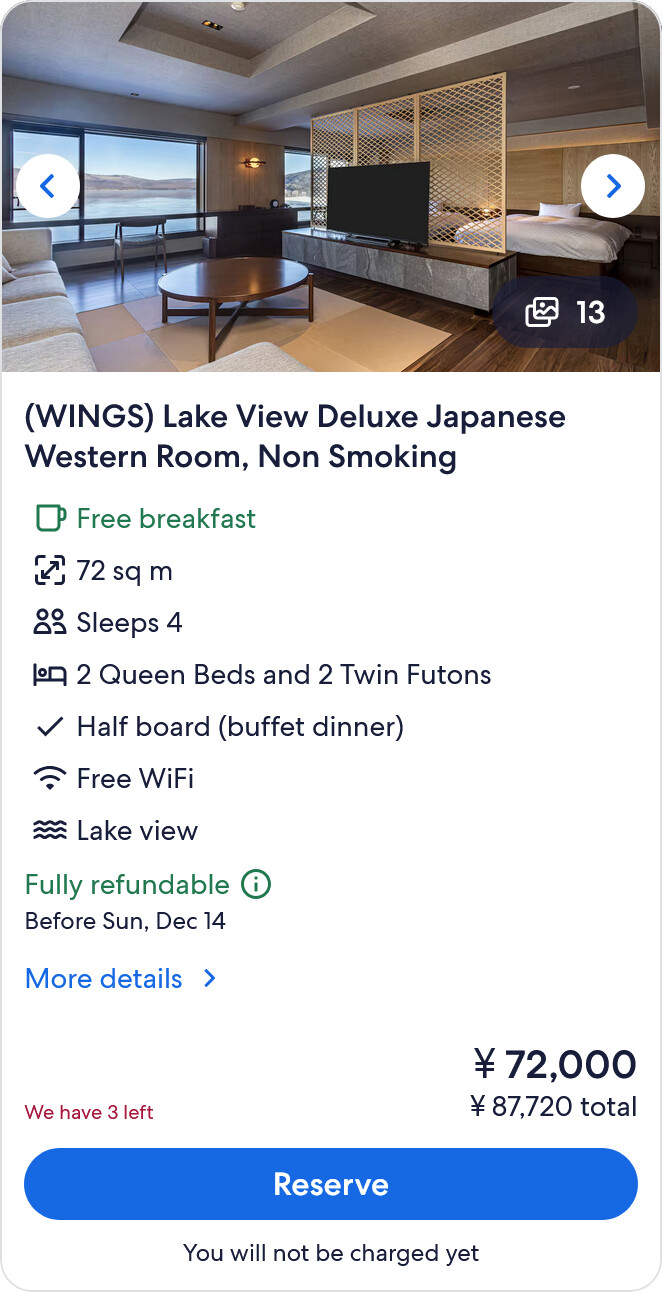Show the previous room photo
Viewport: 662px width, 1292px height.
[x=47, y=186]
